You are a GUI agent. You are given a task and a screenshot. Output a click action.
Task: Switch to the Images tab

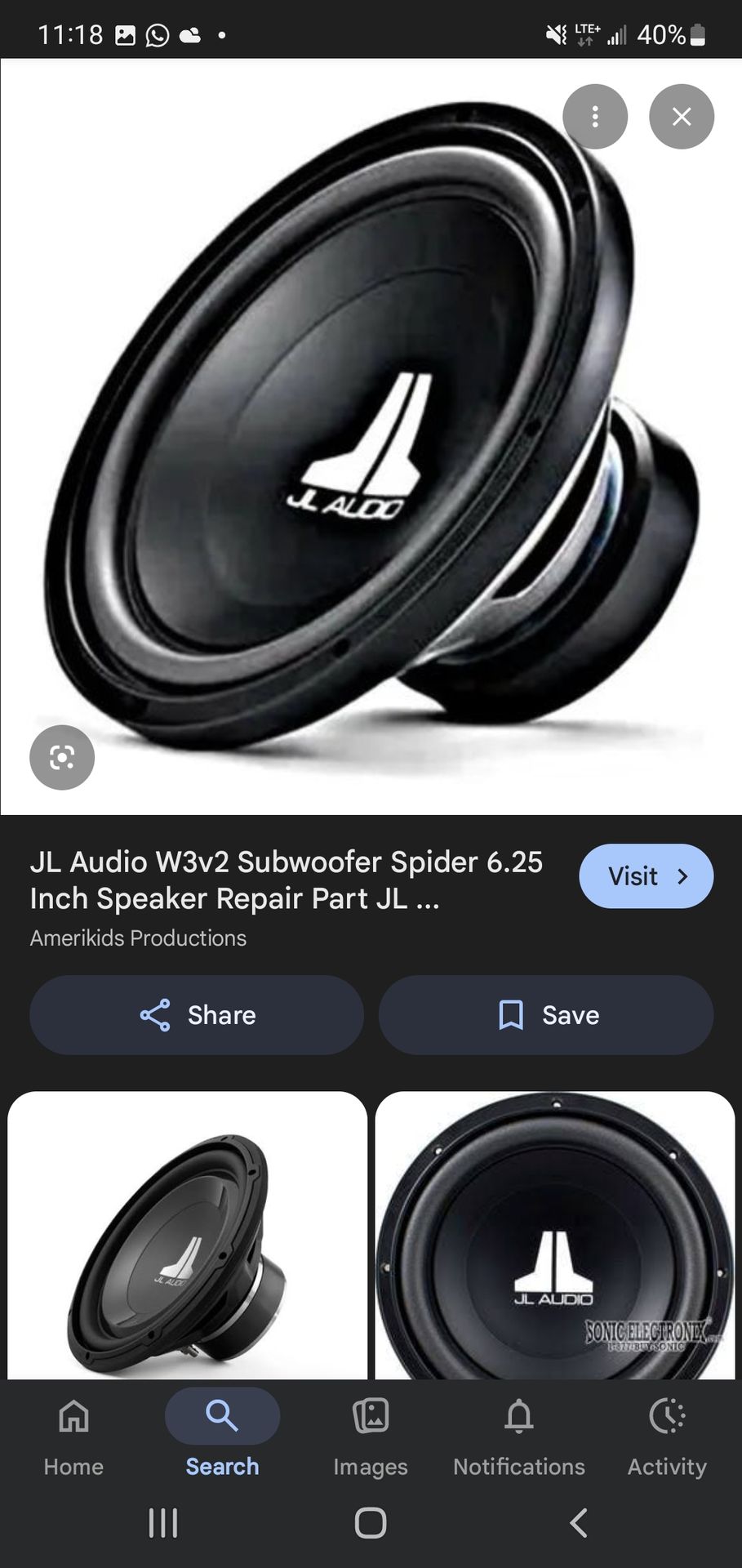click(371, 1439)
